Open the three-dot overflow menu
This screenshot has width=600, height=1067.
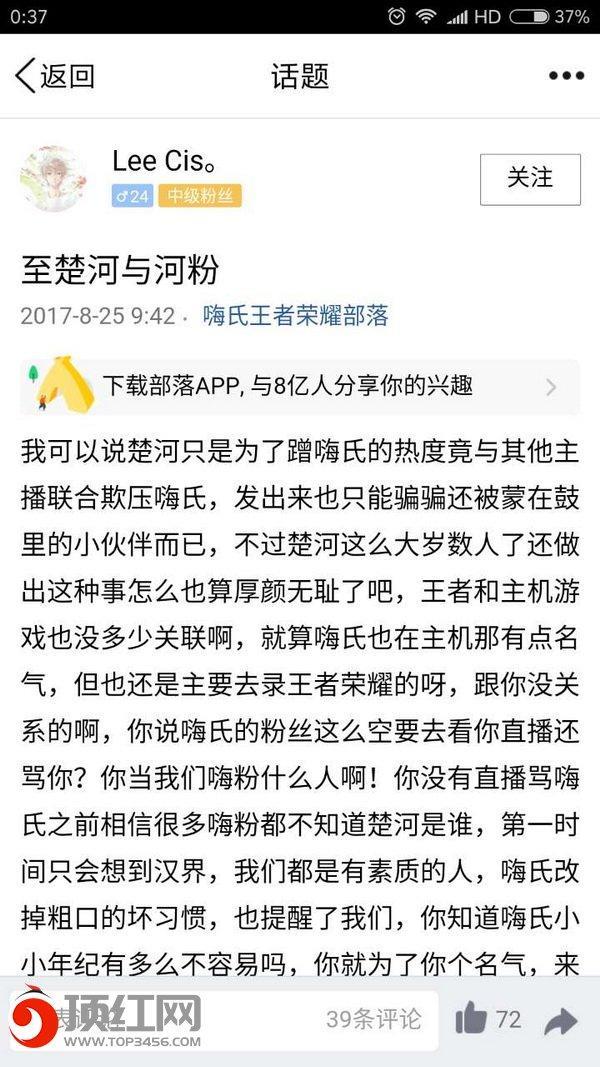pos(566,76)
